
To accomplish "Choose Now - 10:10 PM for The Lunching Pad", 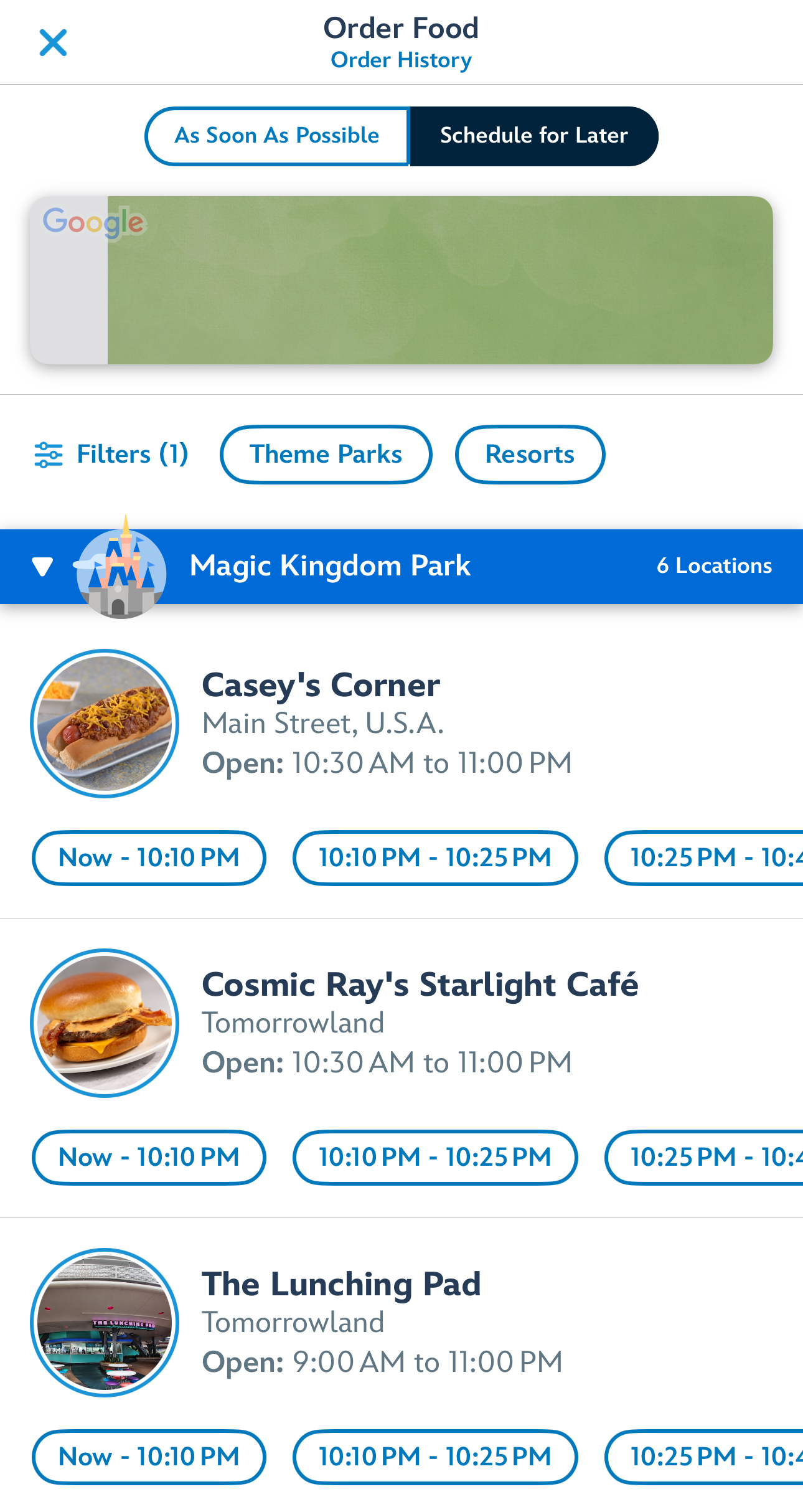I will point(149,1457).
